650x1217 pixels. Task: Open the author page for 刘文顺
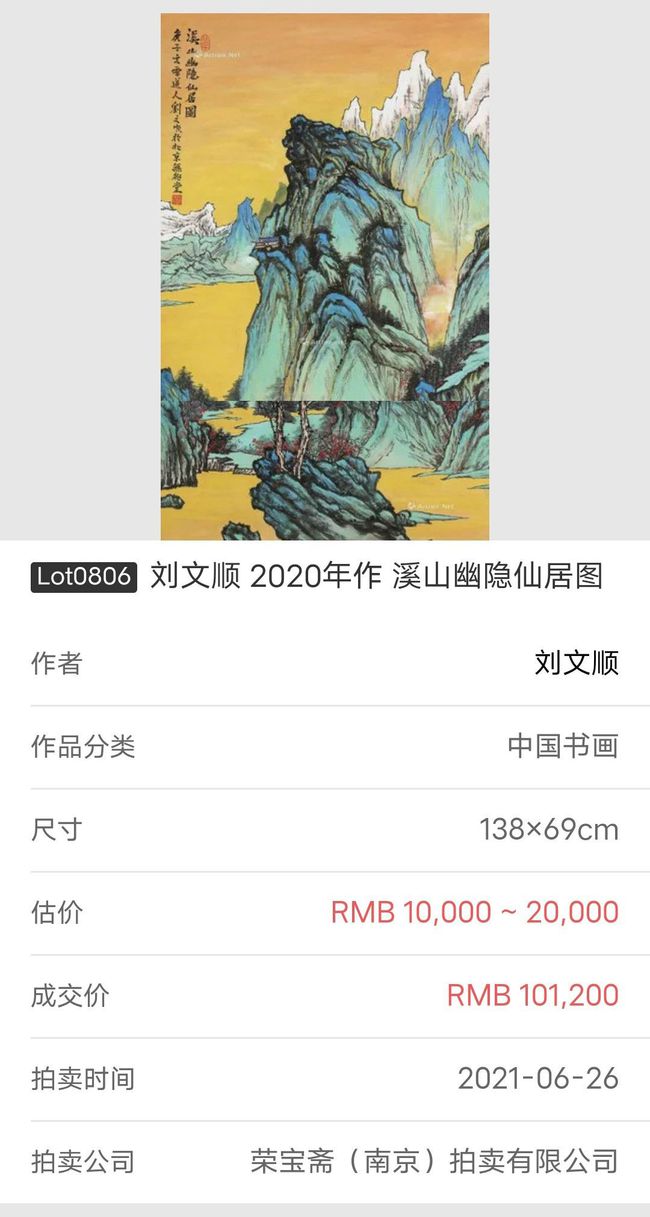tap(576, 663)
